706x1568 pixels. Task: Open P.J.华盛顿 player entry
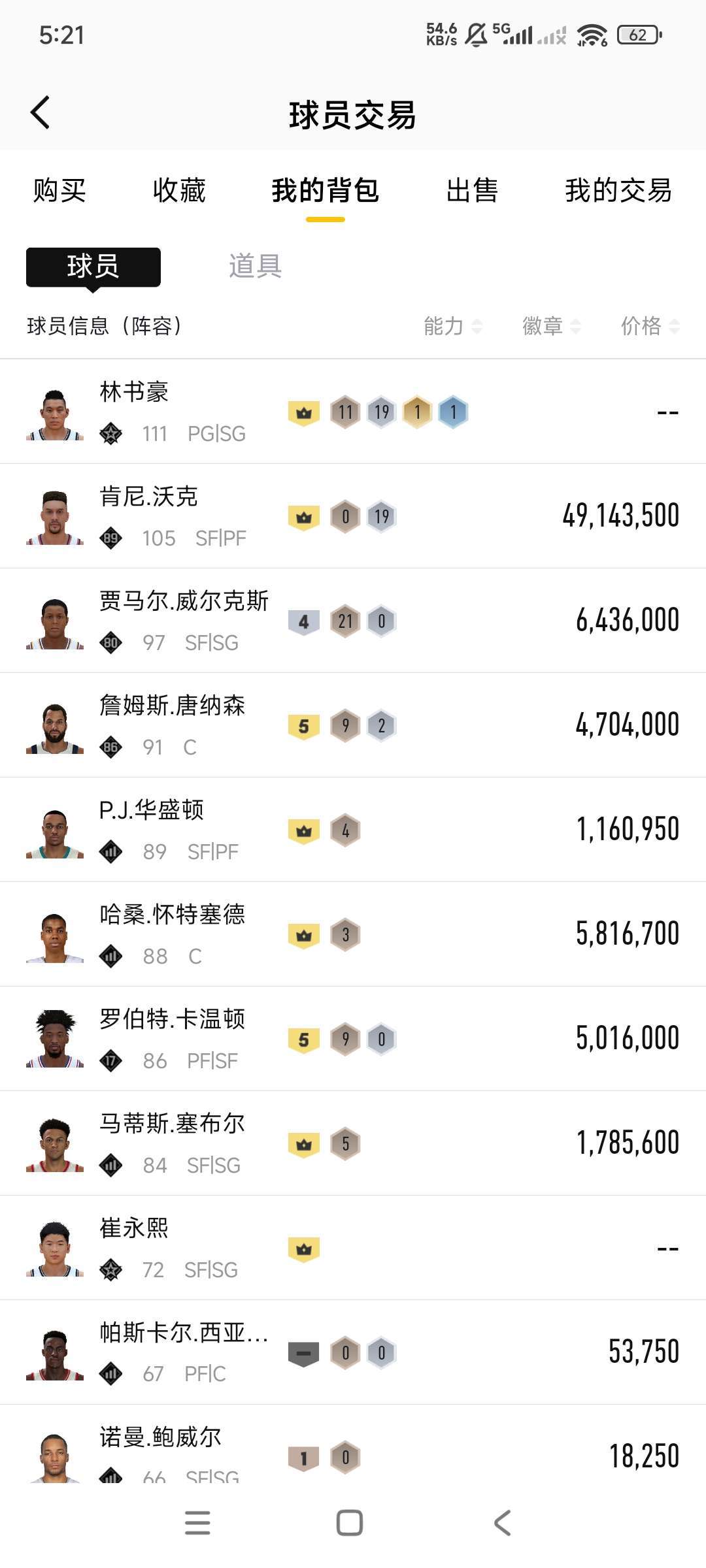click(353, 830)
